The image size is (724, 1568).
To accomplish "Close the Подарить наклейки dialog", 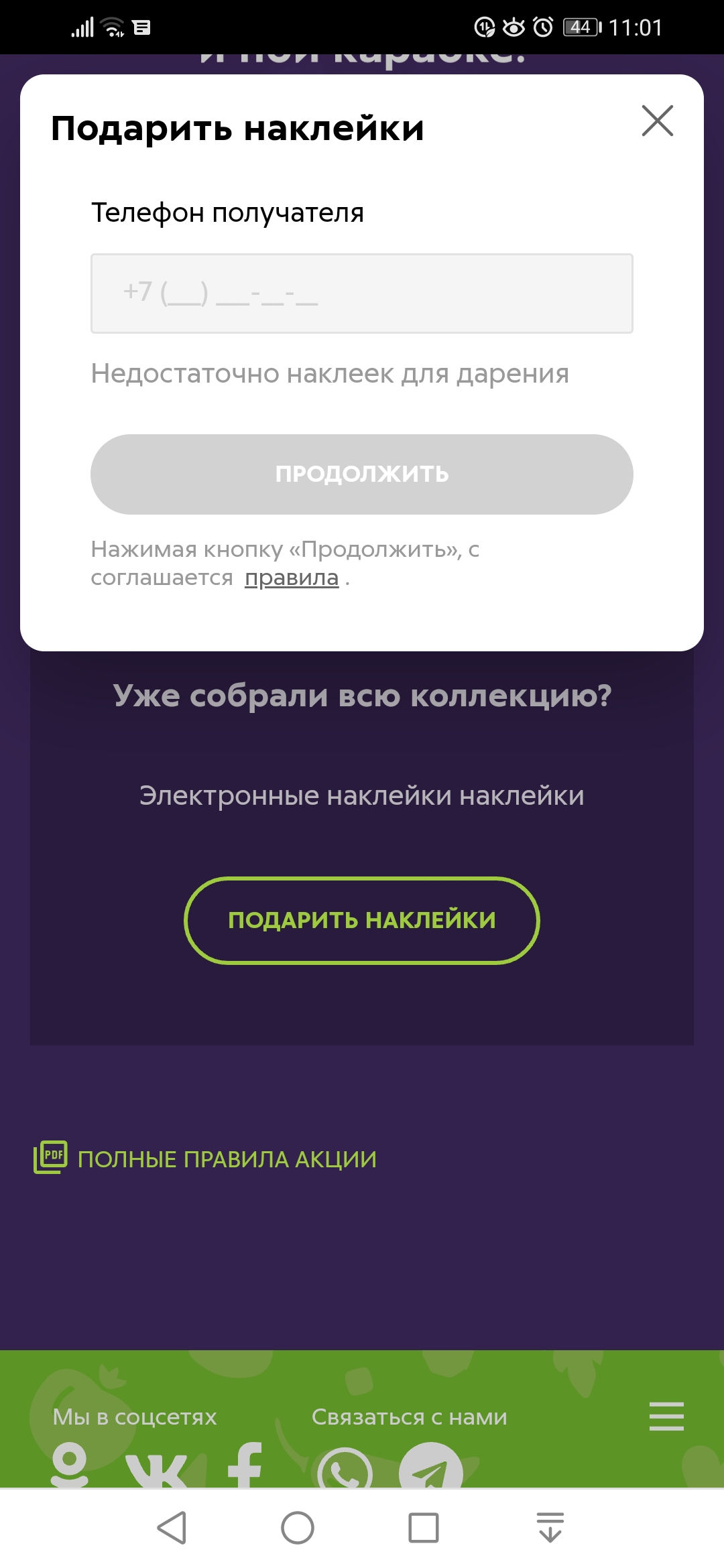I will pos(657,121).
